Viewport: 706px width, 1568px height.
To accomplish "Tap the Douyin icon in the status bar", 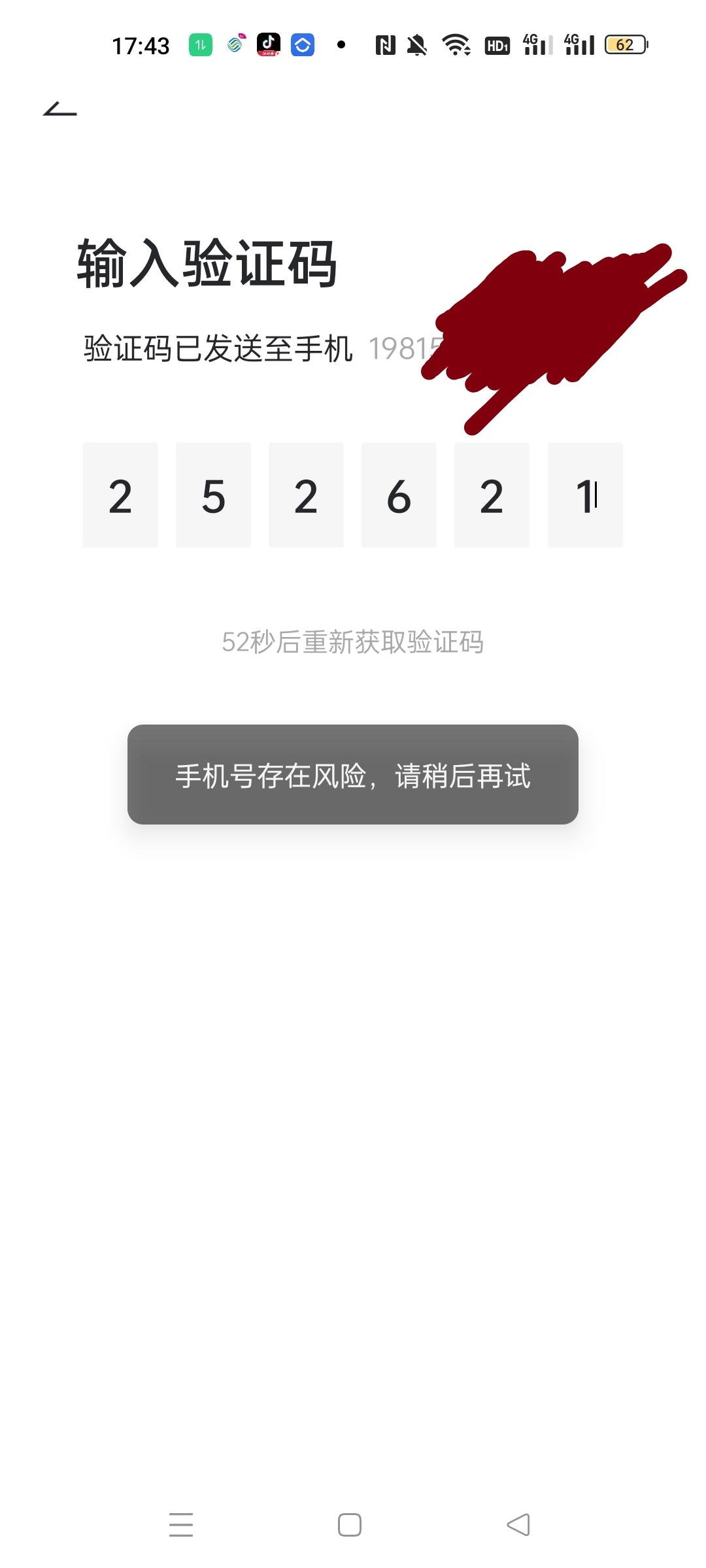I will click(270, 44).
